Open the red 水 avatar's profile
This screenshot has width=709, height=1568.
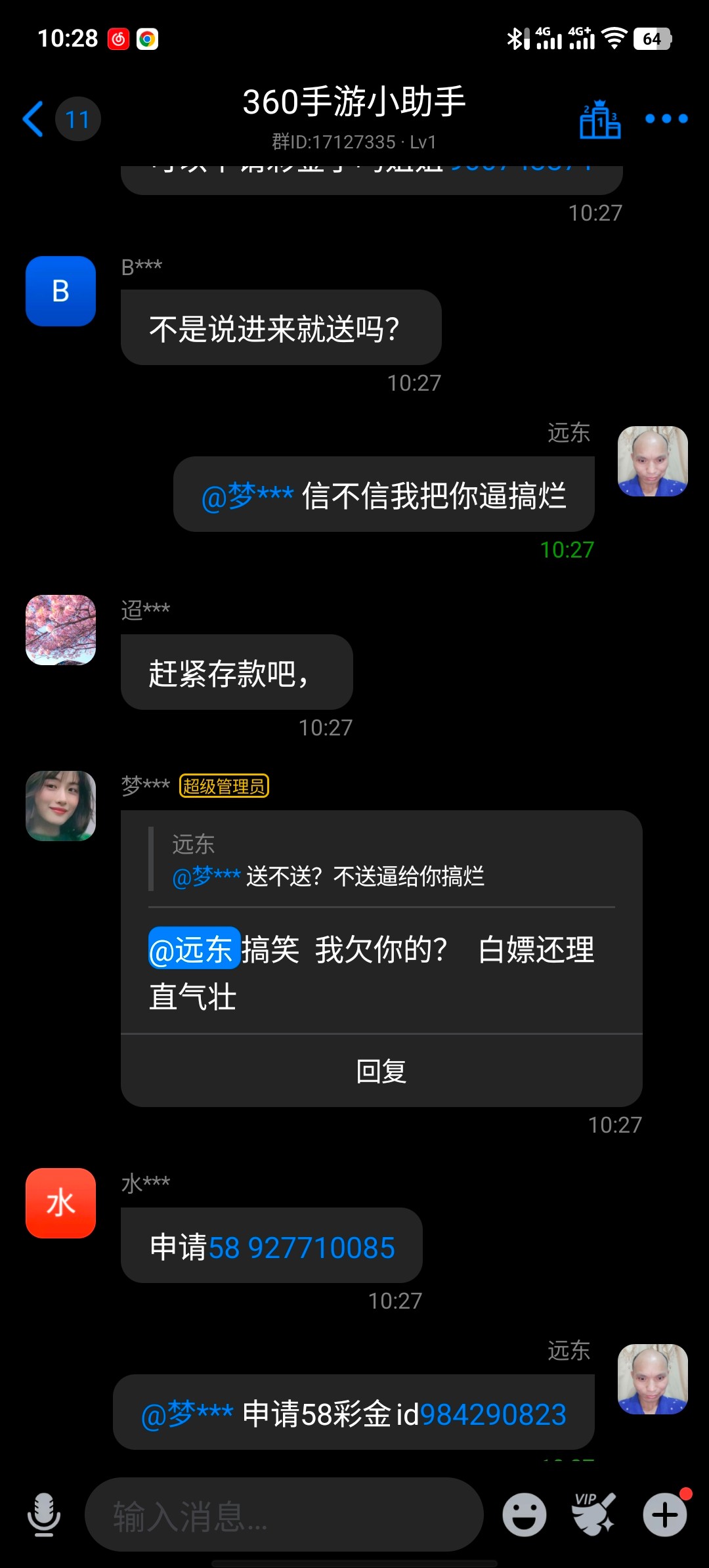tap(60, 1203)
